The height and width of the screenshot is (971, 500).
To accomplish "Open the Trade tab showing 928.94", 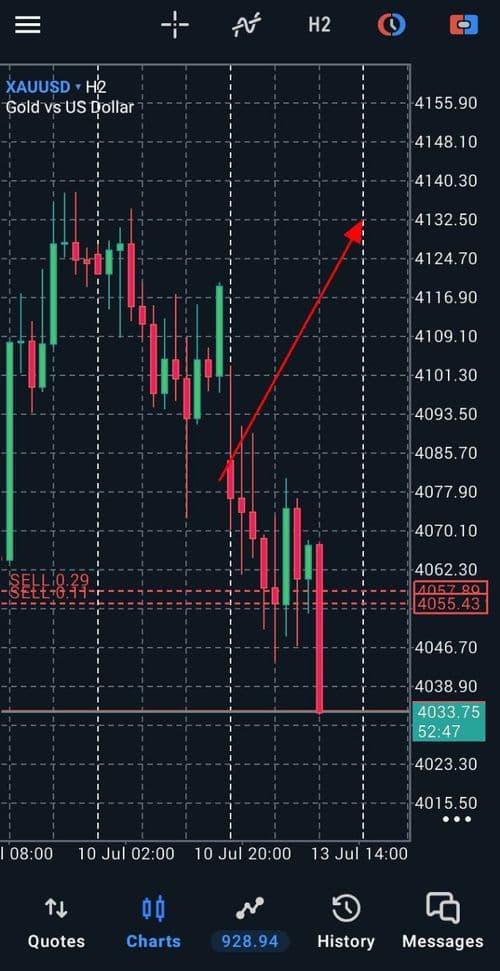I will pos(250,923).
